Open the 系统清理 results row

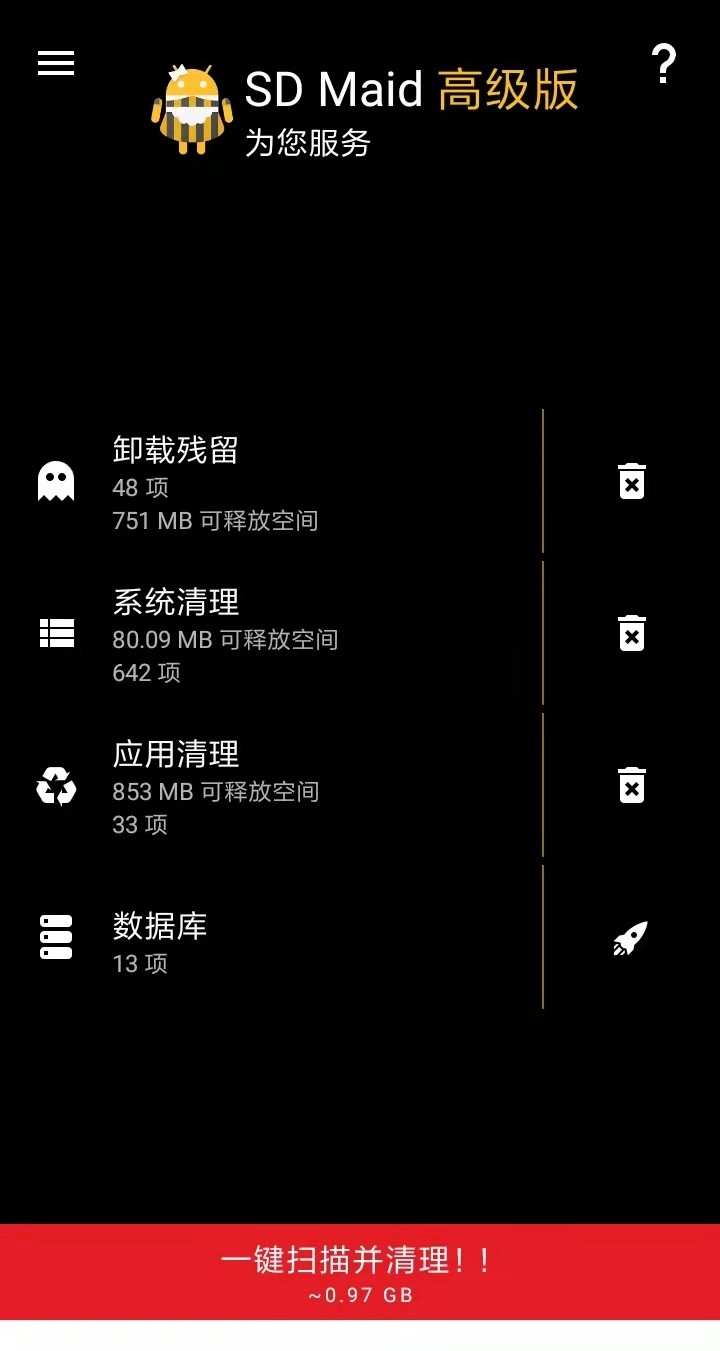270,634
